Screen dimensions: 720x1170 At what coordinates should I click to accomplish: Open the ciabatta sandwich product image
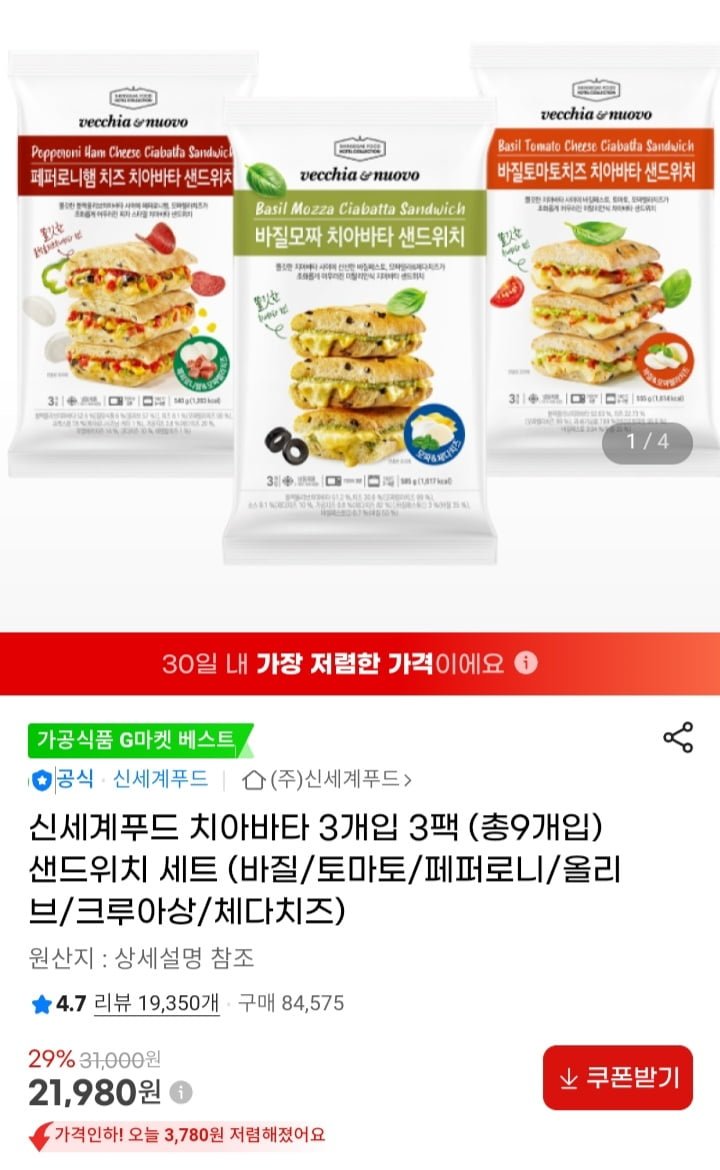click(360, 320)
